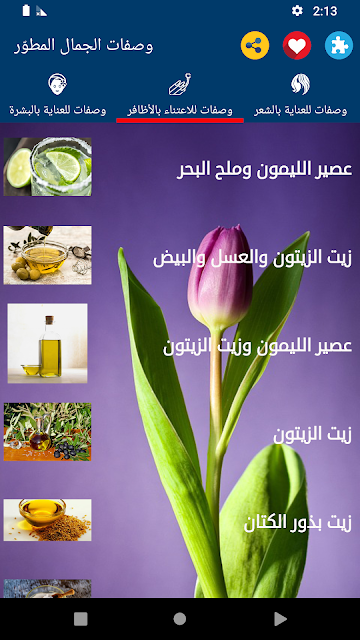The image size is (360, 640).
Task: Go back with the system back button
Action: (x=280, y=619)
